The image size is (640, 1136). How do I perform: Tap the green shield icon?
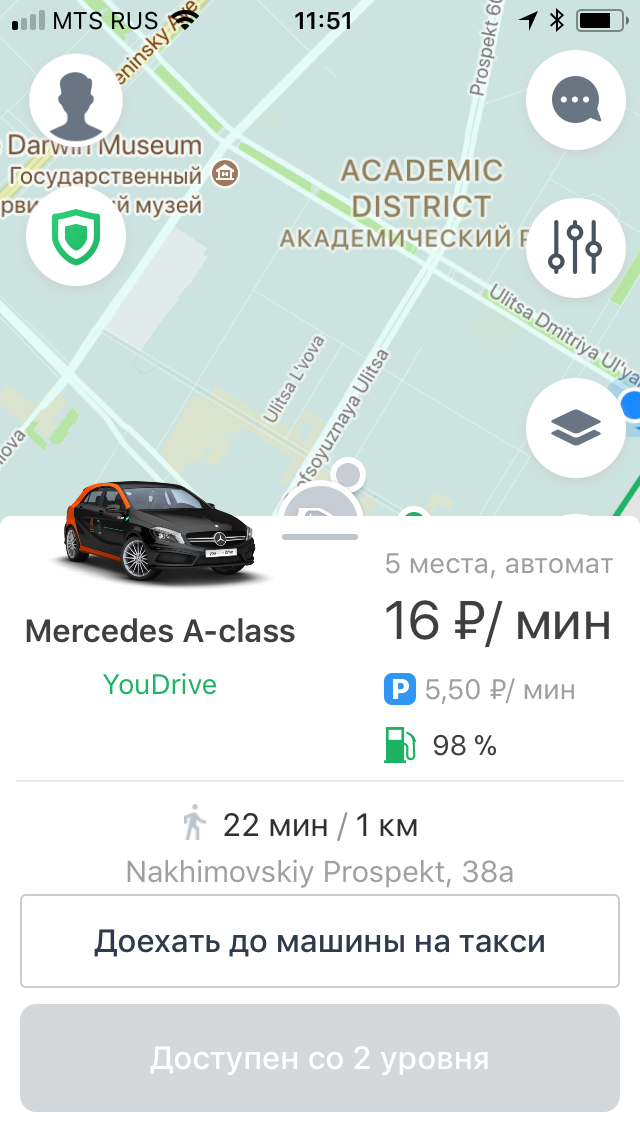point(76,238)
